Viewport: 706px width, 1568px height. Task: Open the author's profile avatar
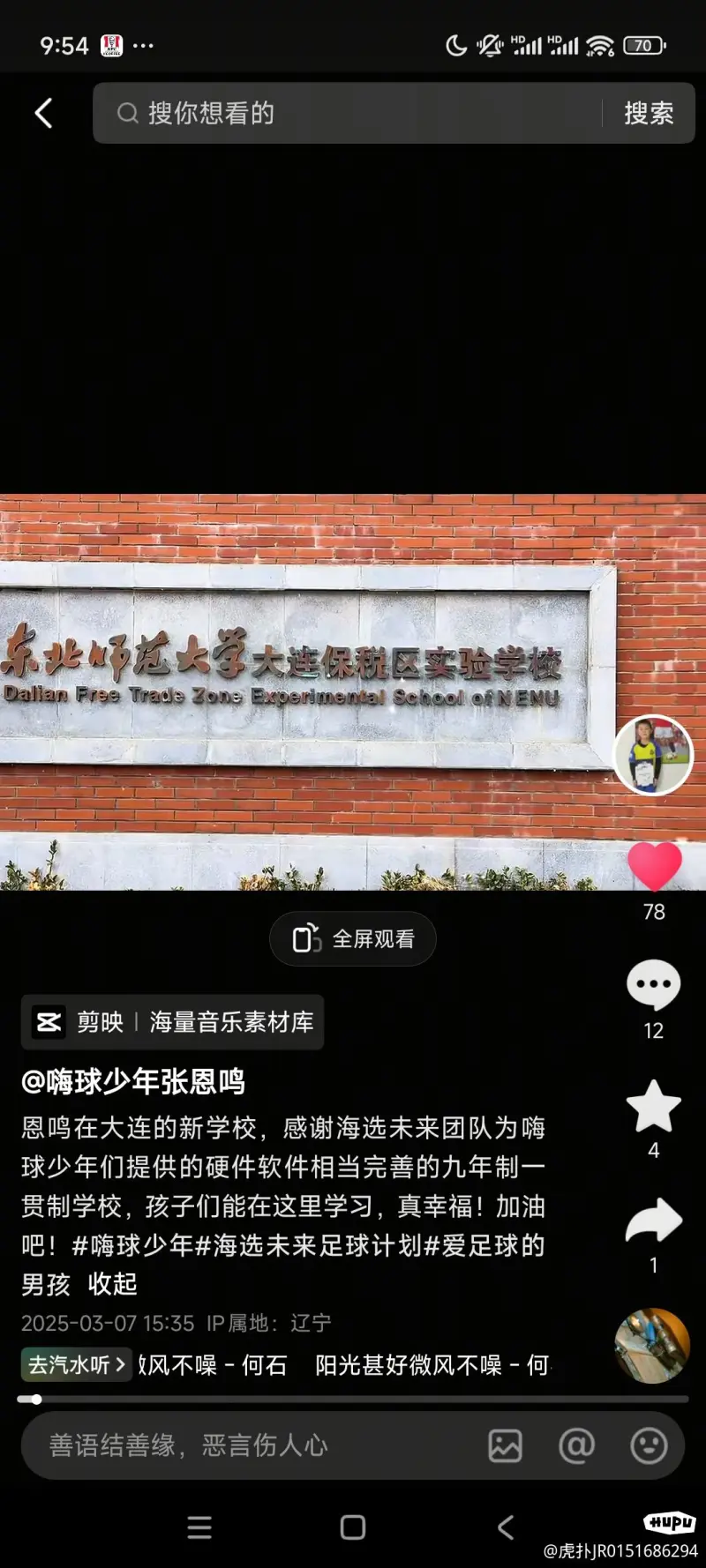(654, 755)
